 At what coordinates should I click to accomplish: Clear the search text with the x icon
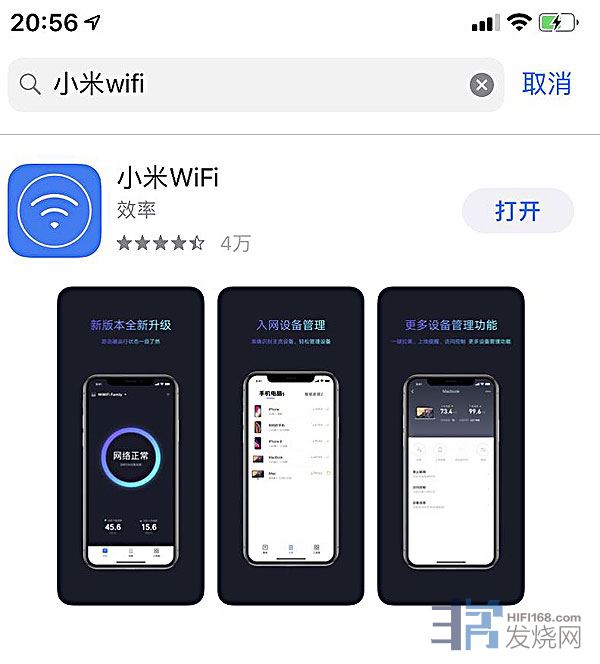[482, 85]
